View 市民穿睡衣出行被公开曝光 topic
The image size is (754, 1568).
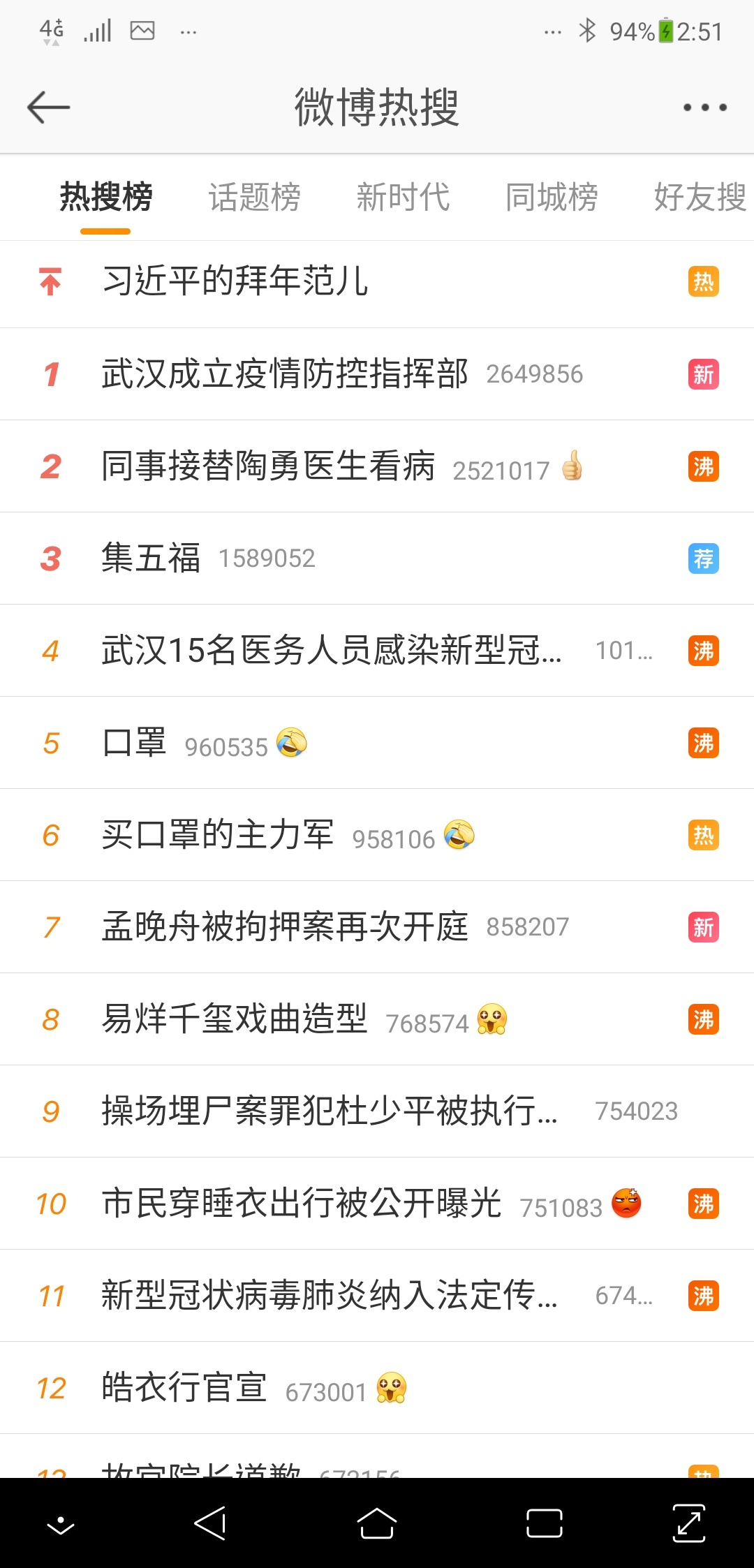[x=377, y=1204]
